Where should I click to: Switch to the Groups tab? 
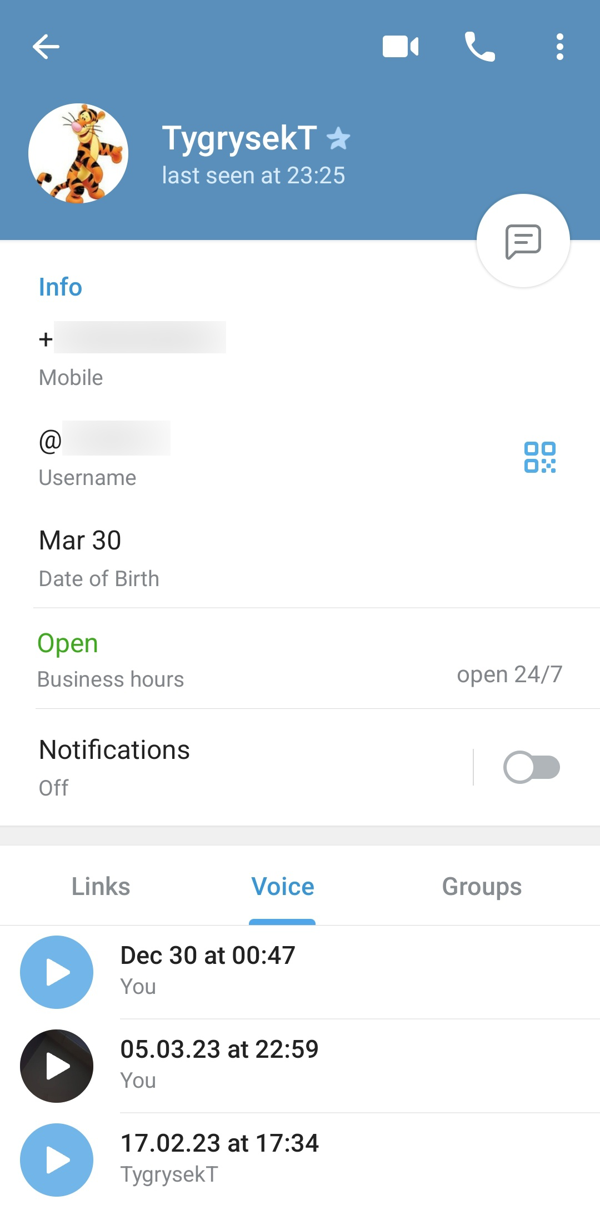point(481,886)
